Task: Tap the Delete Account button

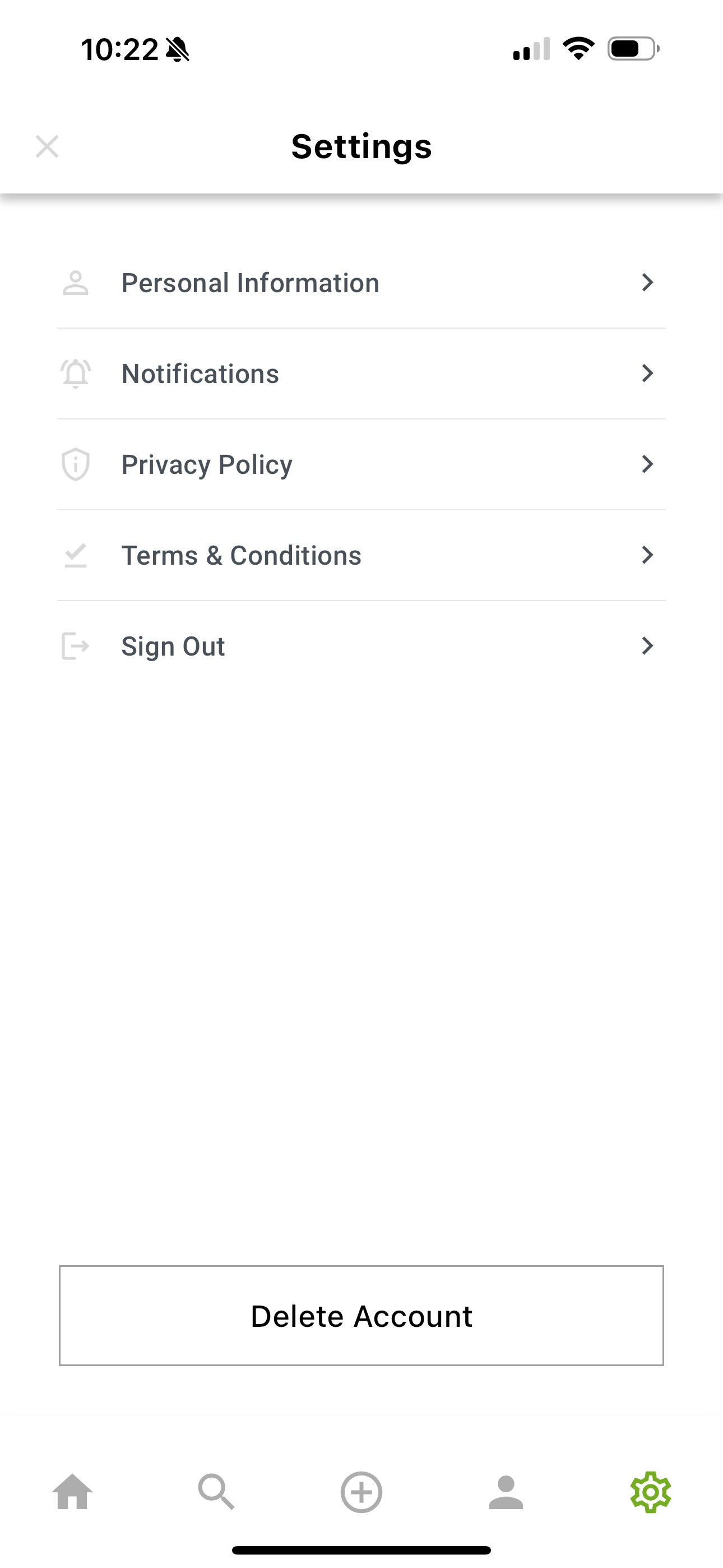Action: tap(361, 1316)
